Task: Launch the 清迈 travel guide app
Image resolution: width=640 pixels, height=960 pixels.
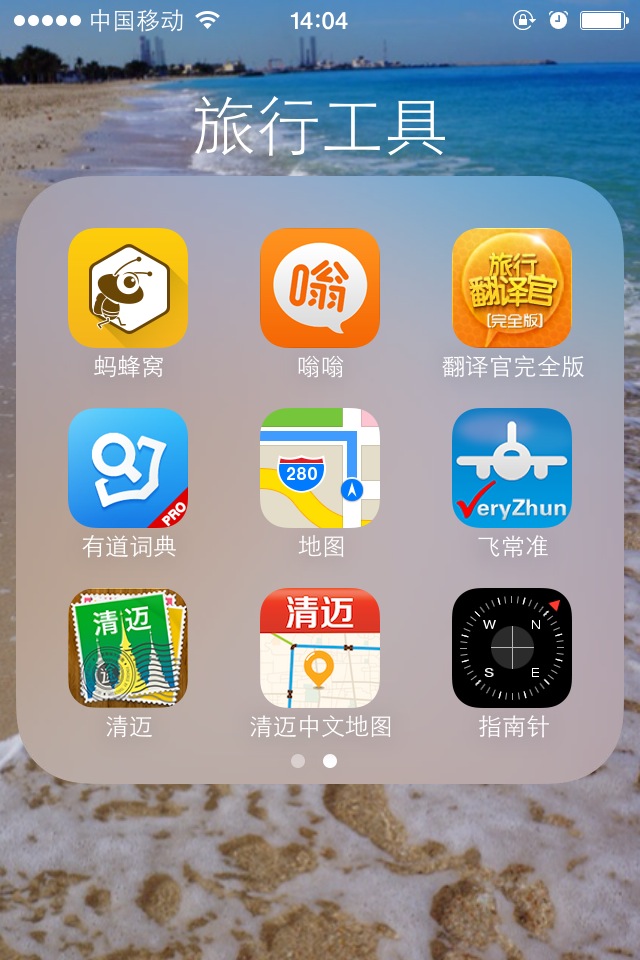Action: coord(128,648)
